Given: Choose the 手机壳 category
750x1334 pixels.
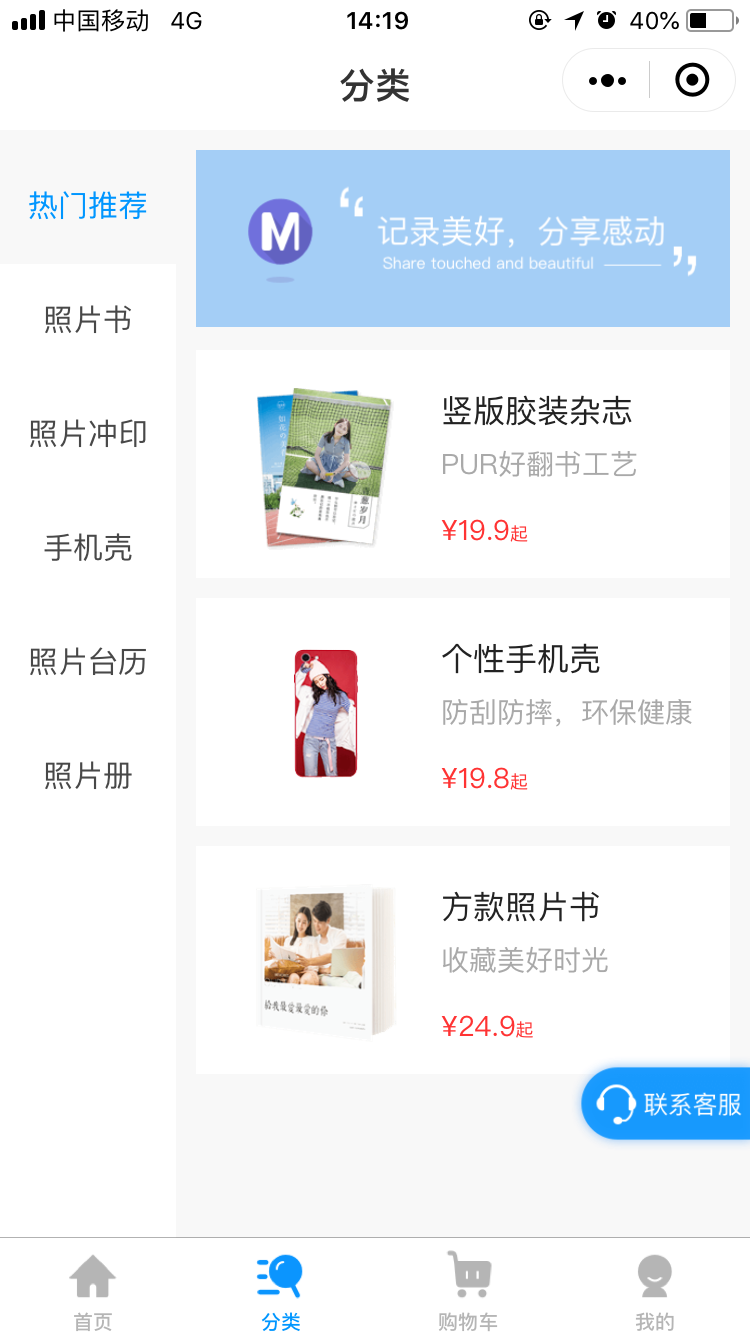Looking at the screenshot, I should tap(88, 548).
